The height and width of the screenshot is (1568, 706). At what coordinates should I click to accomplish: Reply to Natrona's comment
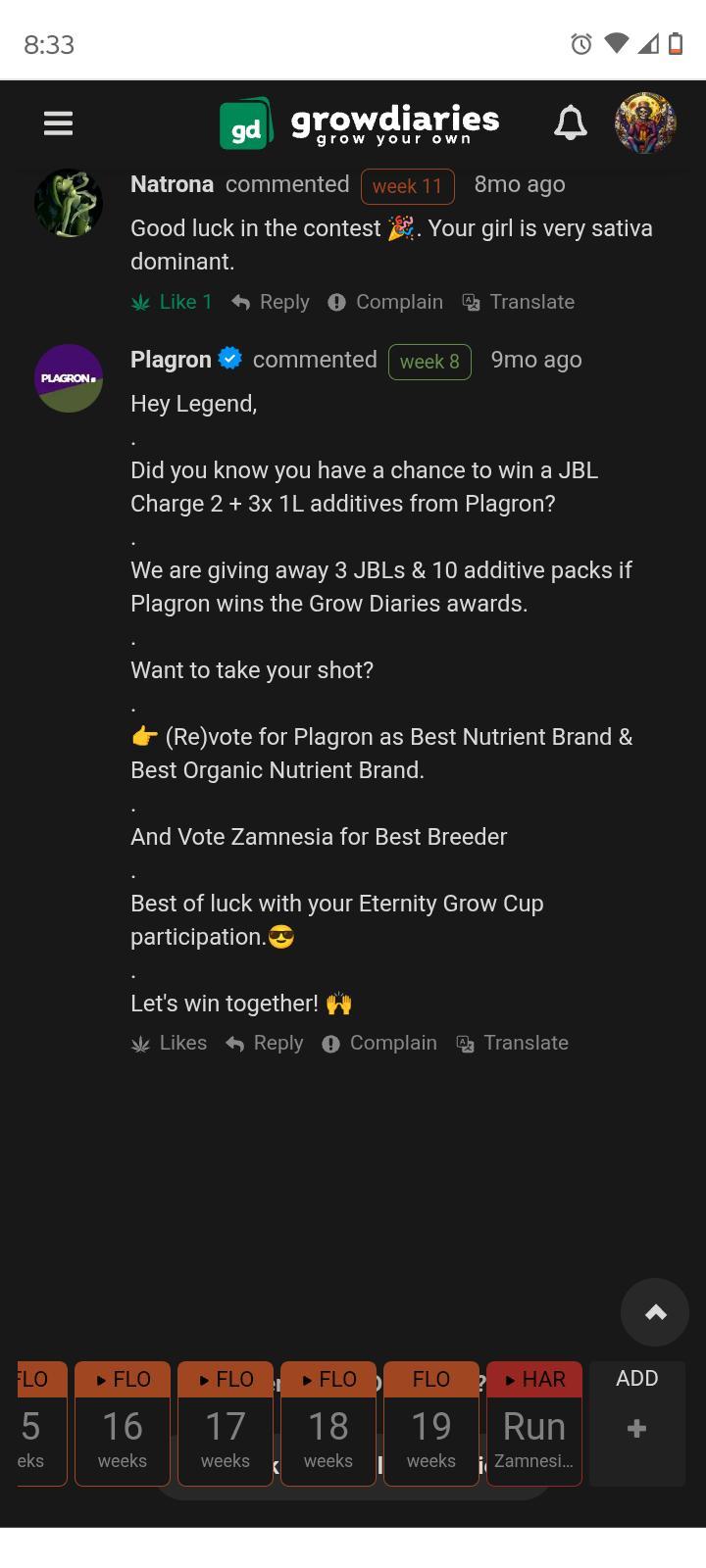[271, 302]
